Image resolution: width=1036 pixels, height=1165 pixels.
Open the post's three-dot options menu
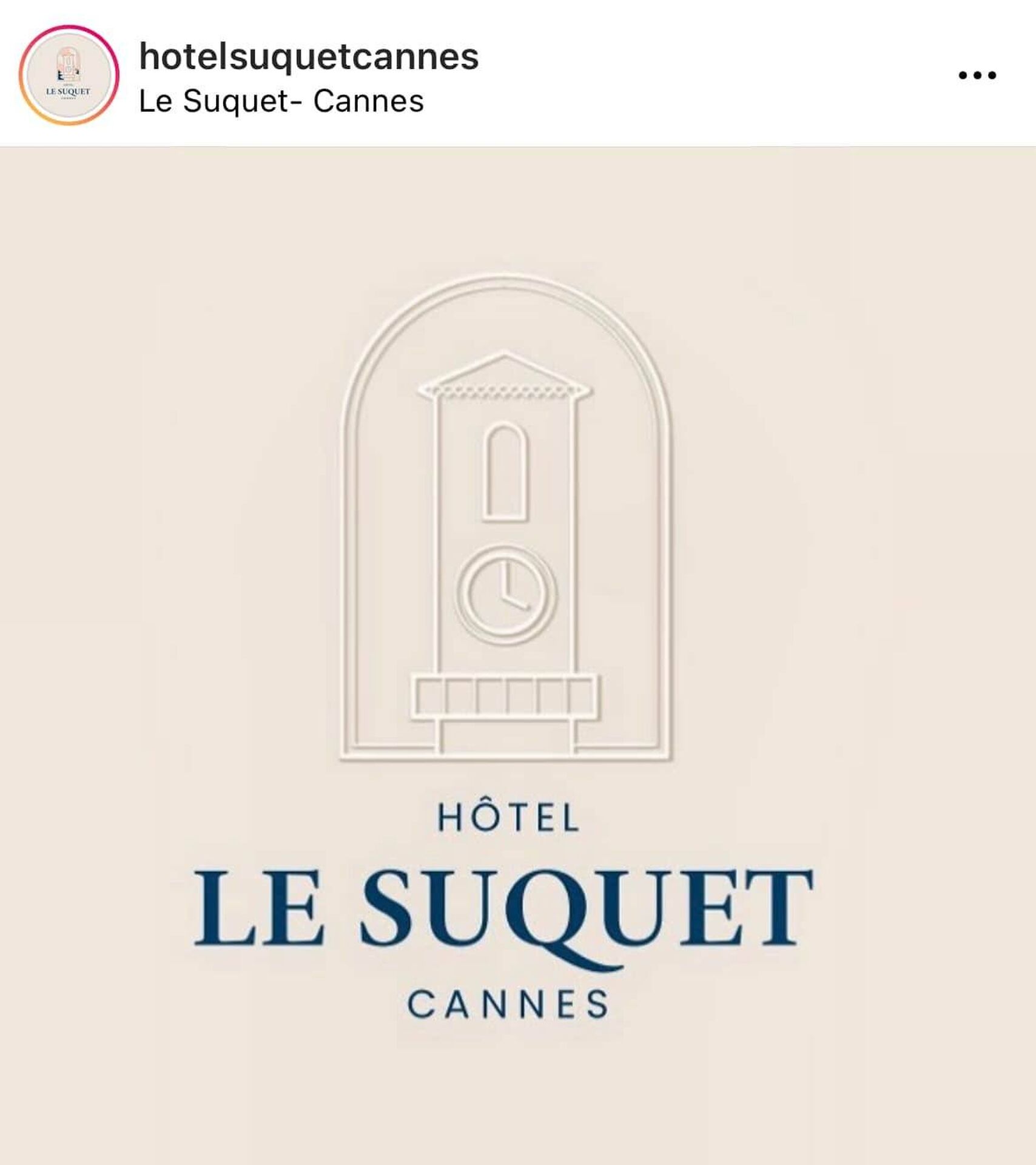point(977,76)
